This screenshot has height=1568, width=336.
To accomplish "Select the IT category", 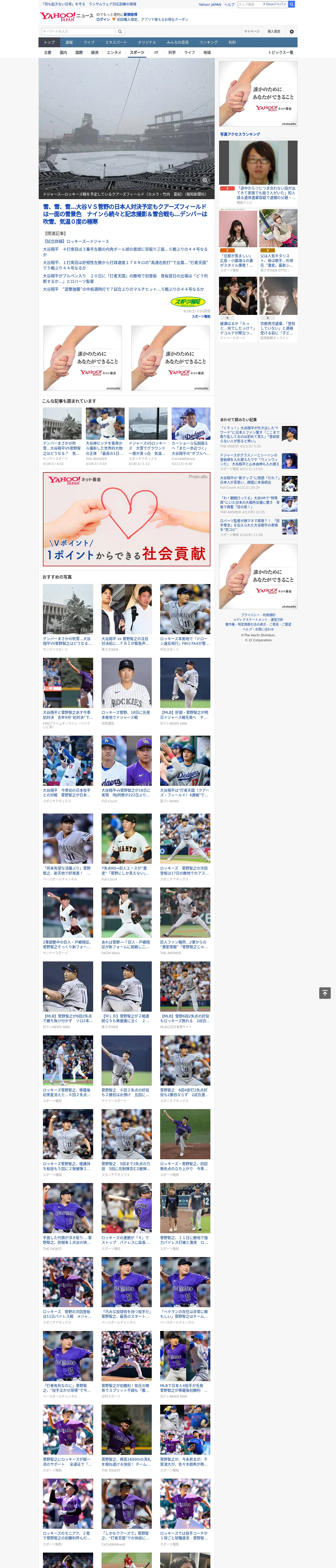I will tap(156, 52).
